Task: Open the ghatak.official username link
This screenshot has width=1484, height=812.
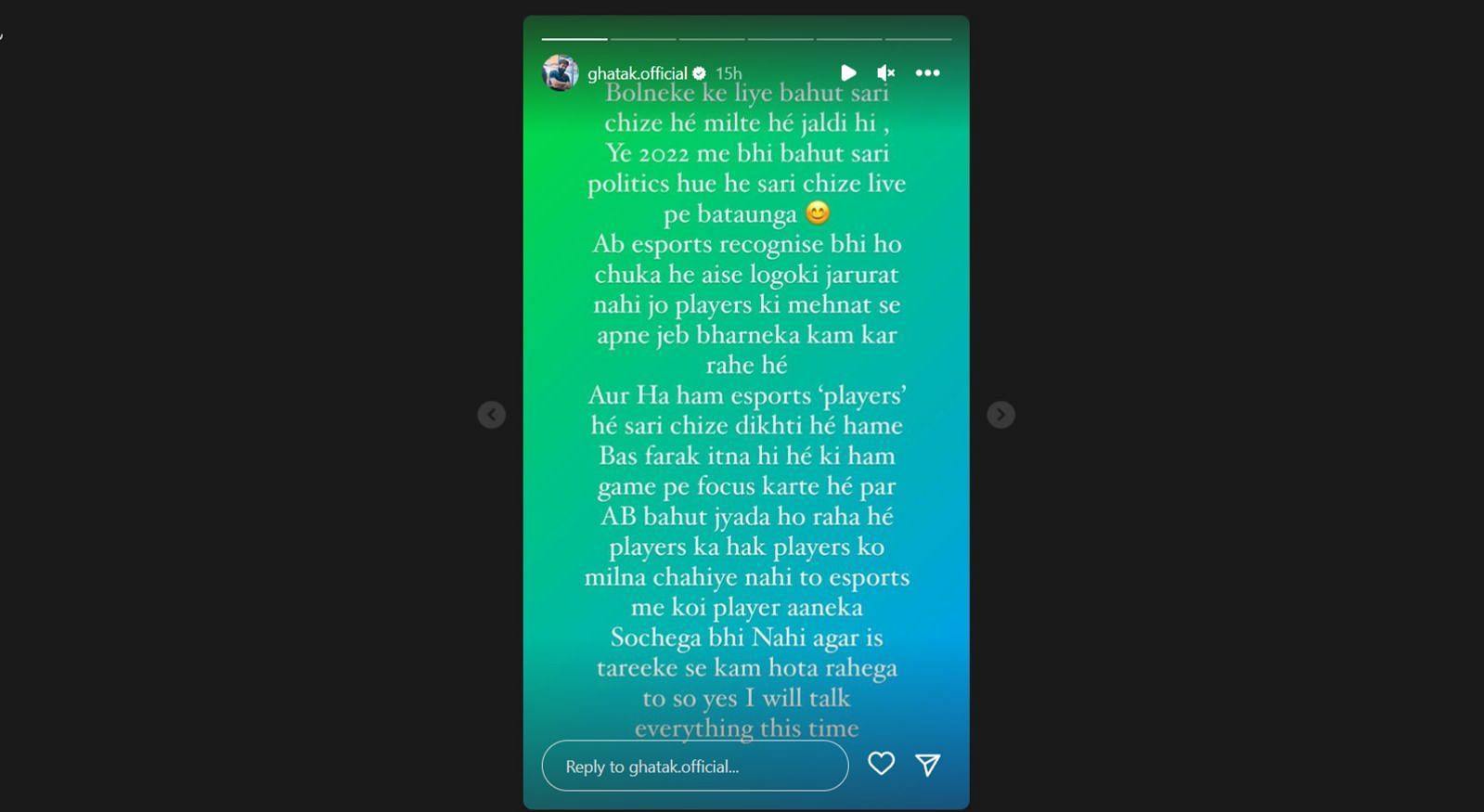Action: coord(637,73)
